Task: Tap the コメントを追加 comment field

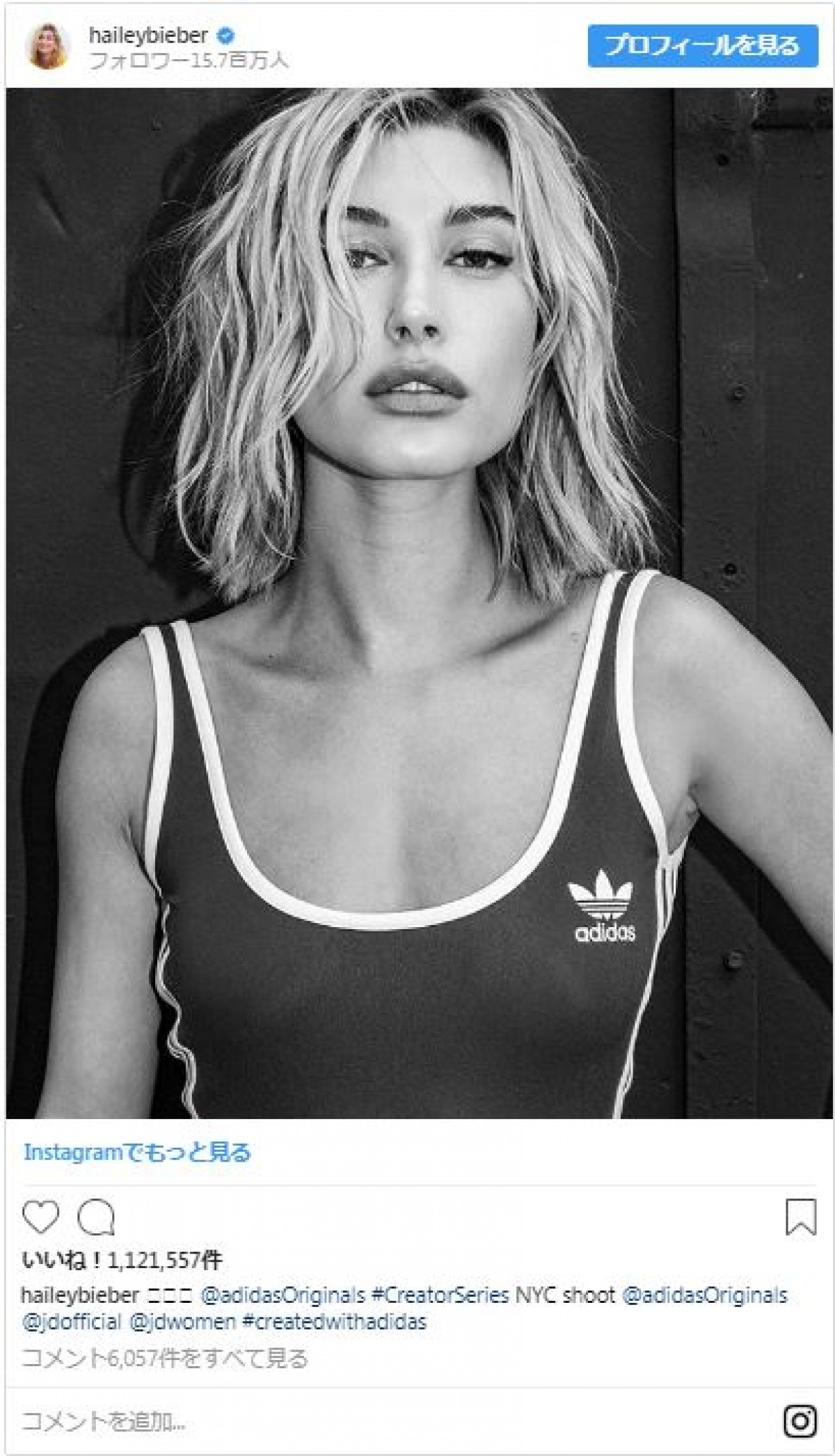Action: (x=104, y=1421)
